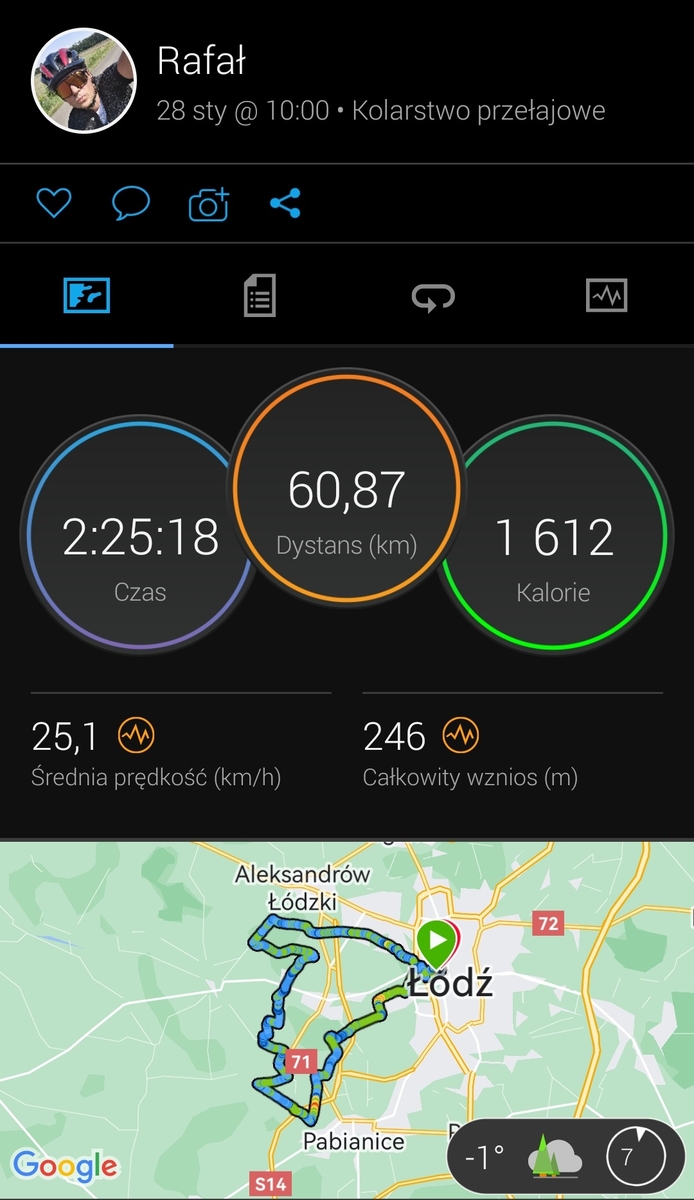This screenshot has width=694, height=1200.
Task: Open Rafał's profile picture
Action: tap(84, 81)
